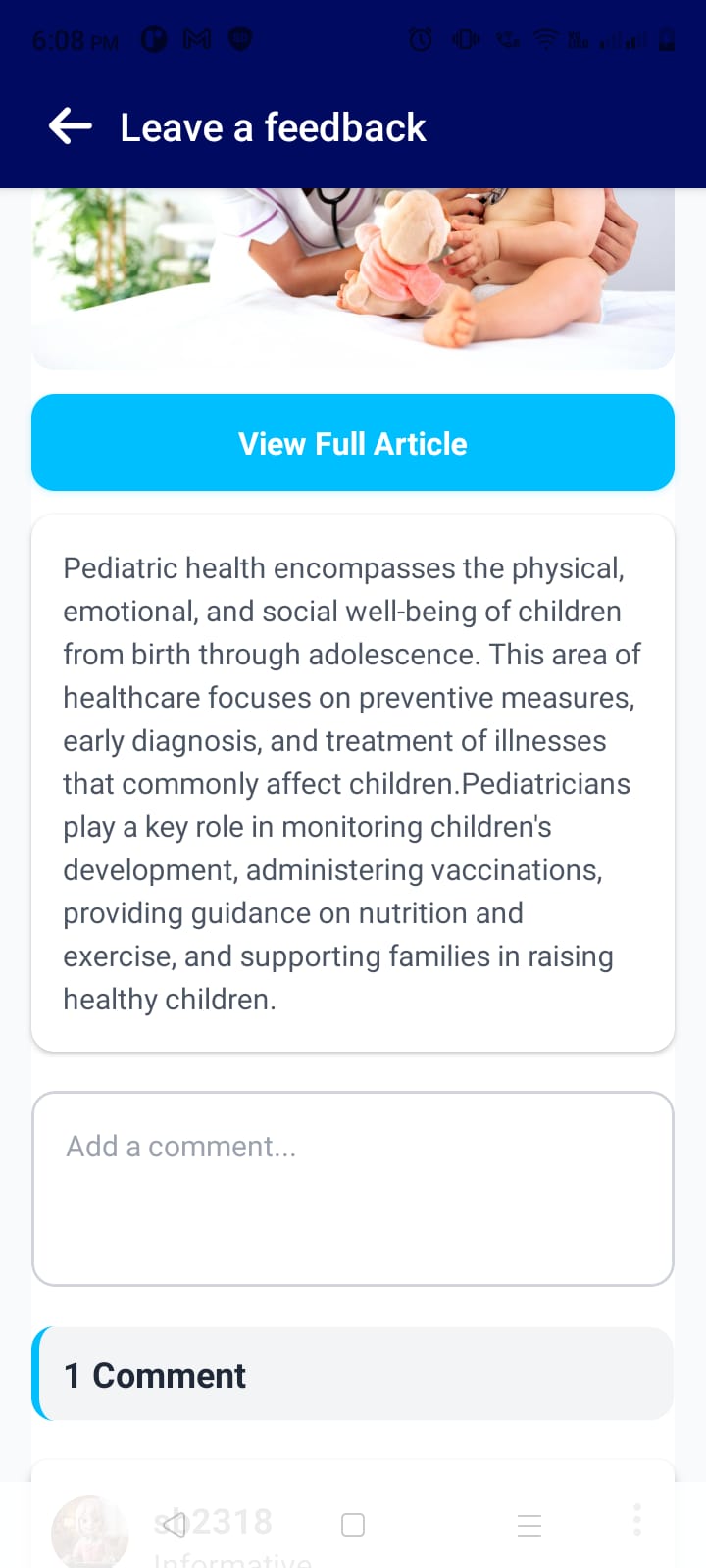The width and height of the screenshot is (706, 1568).
Task: Click the Add a comment input field
Action: tap(353, 1186)
